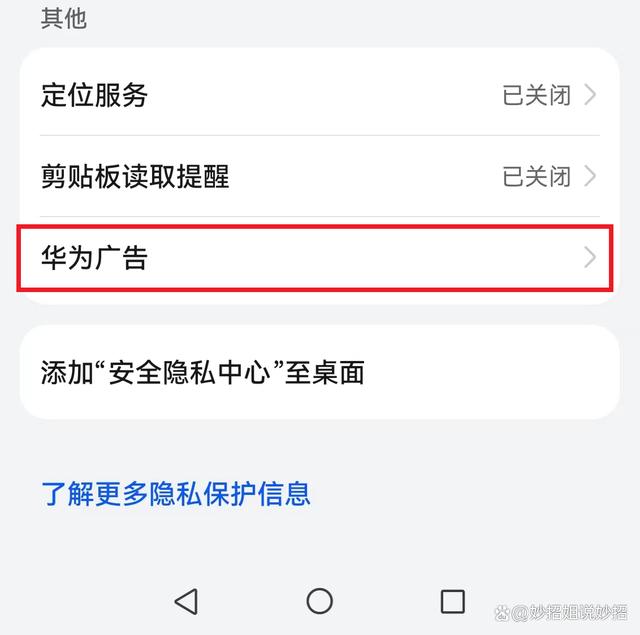Open recent apps via square button

(453, 600)
